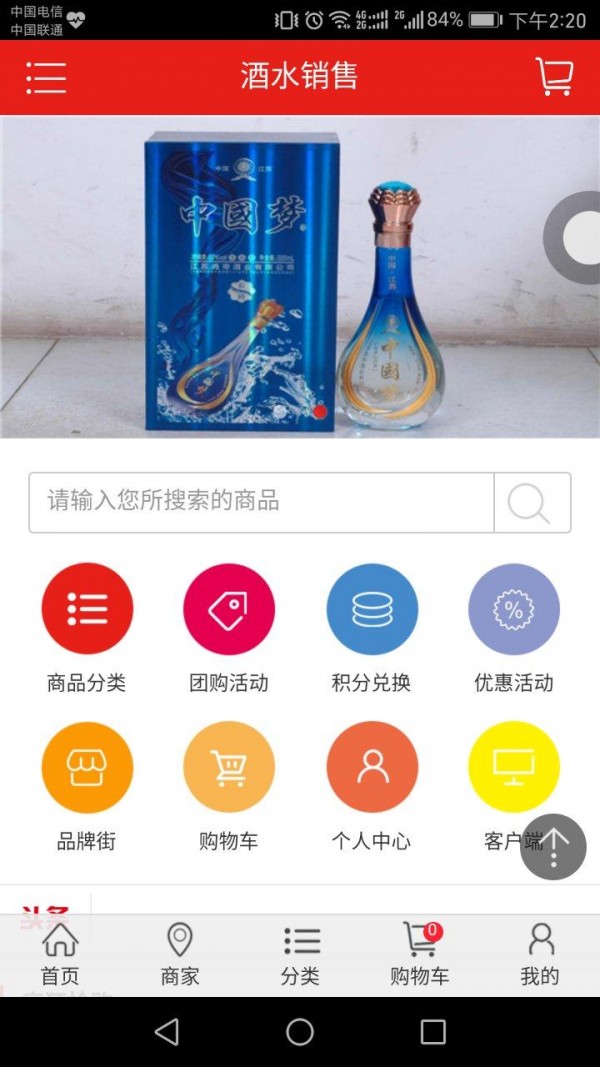Switch to the 我的 profile tab

click(540, 954)
